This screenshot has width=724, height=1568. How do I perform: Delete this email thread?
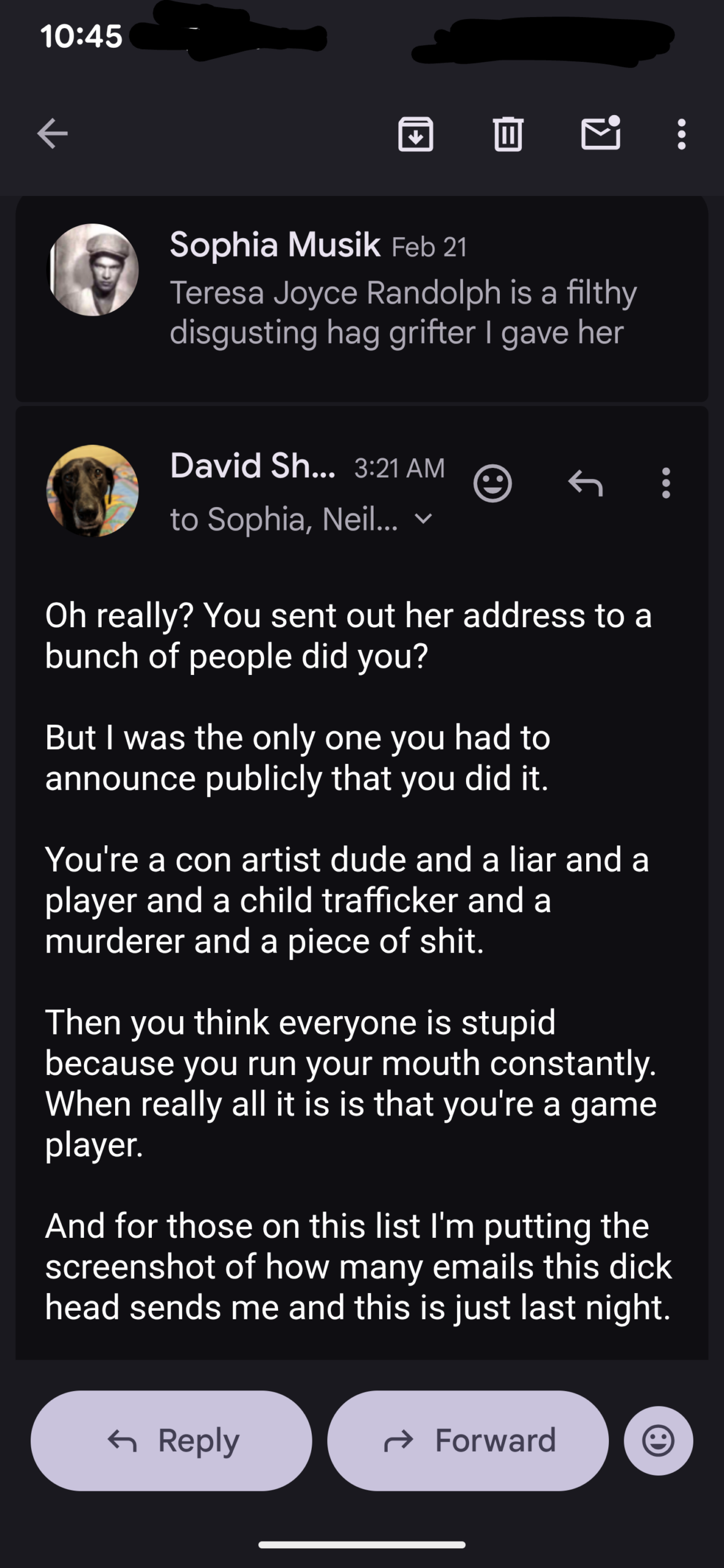(x=508, y=134)
